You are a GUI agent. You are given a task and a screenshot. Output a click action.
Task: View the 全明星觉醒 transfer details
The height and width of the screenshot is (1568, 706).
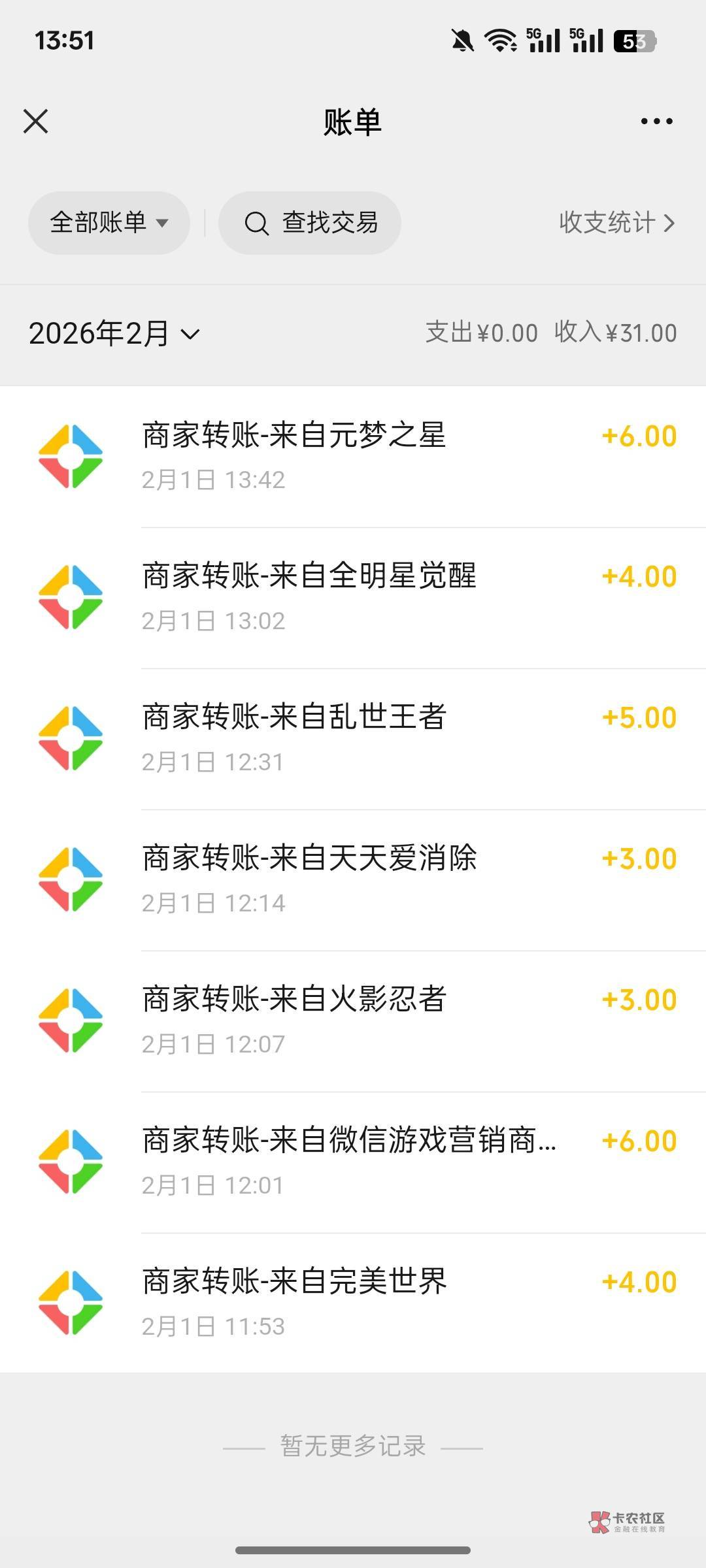(x=353, y=597)
